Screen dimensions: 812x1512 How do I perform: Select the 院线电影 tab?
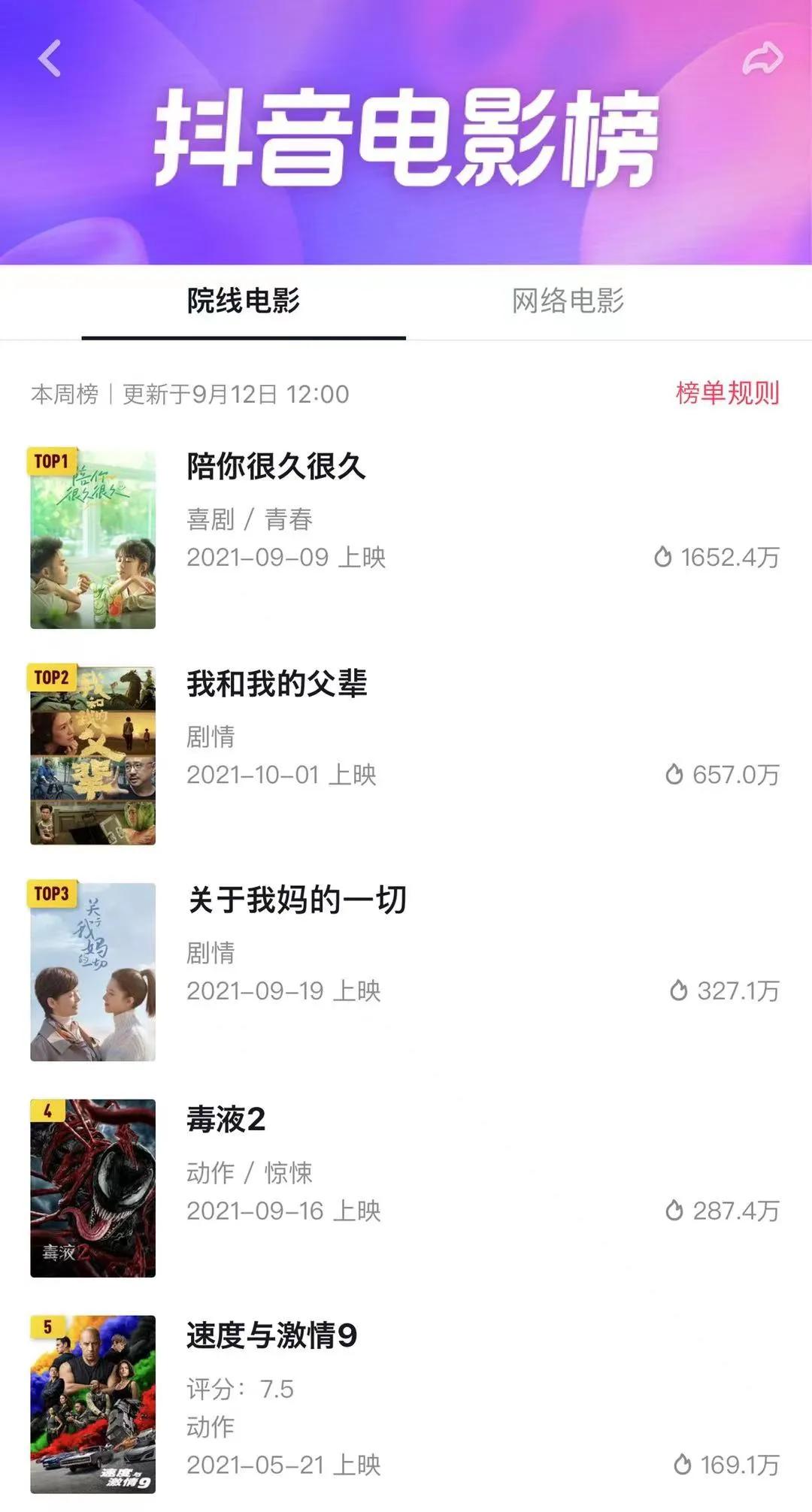(243, 301)
